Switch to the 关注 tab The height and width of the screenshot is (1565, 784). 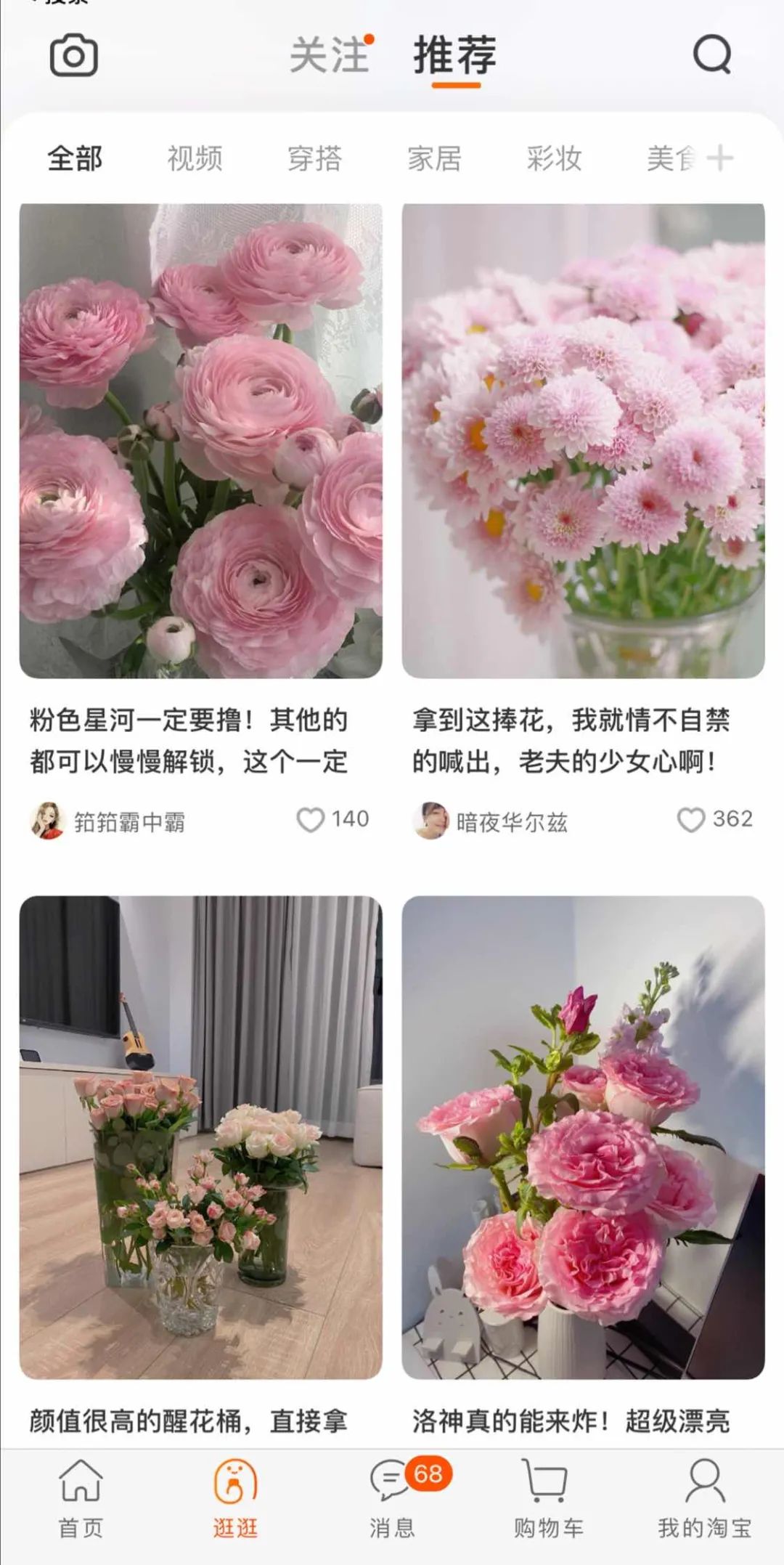pyautogui.click(x=329, y=56)
